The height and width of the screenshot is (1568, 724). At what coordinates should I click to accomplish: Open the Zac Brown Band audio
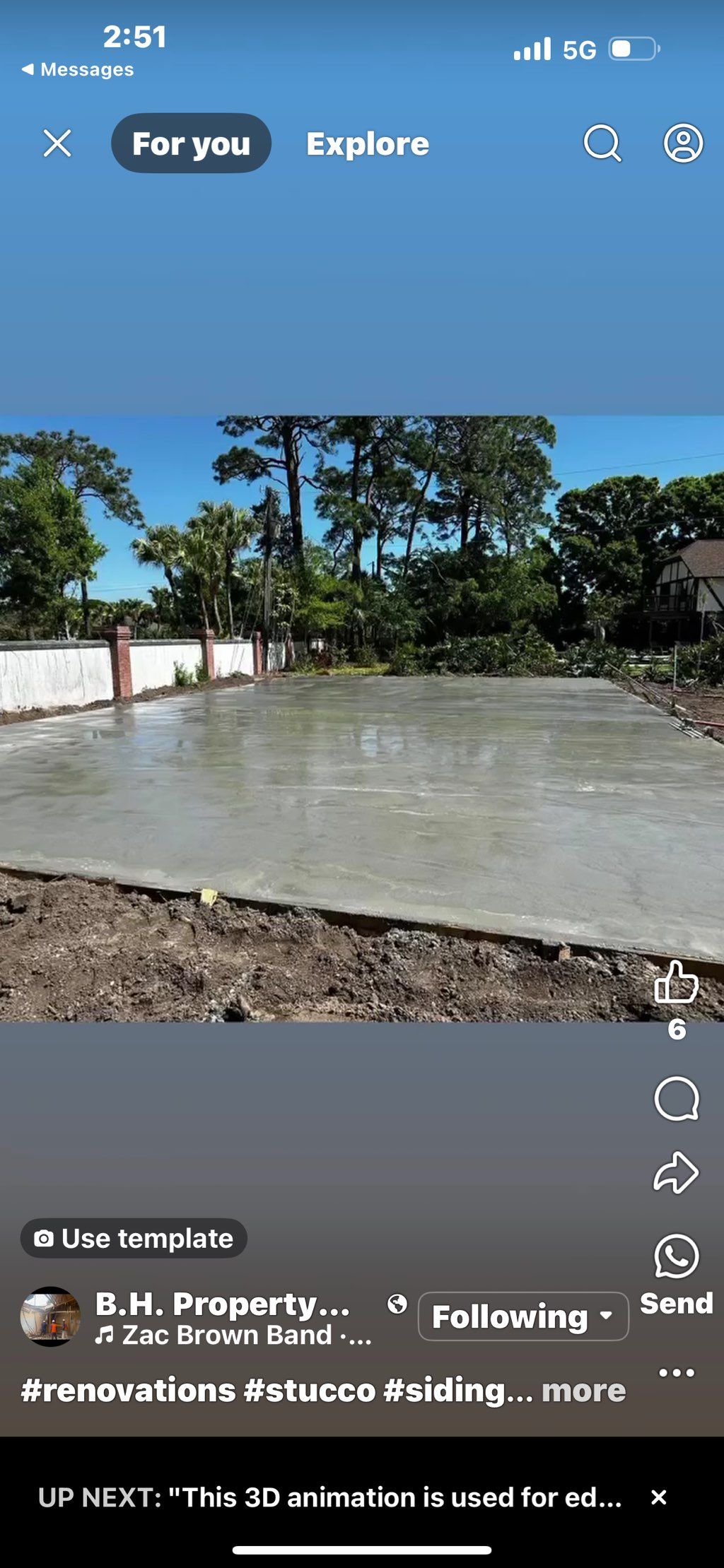click(233, 1336)
